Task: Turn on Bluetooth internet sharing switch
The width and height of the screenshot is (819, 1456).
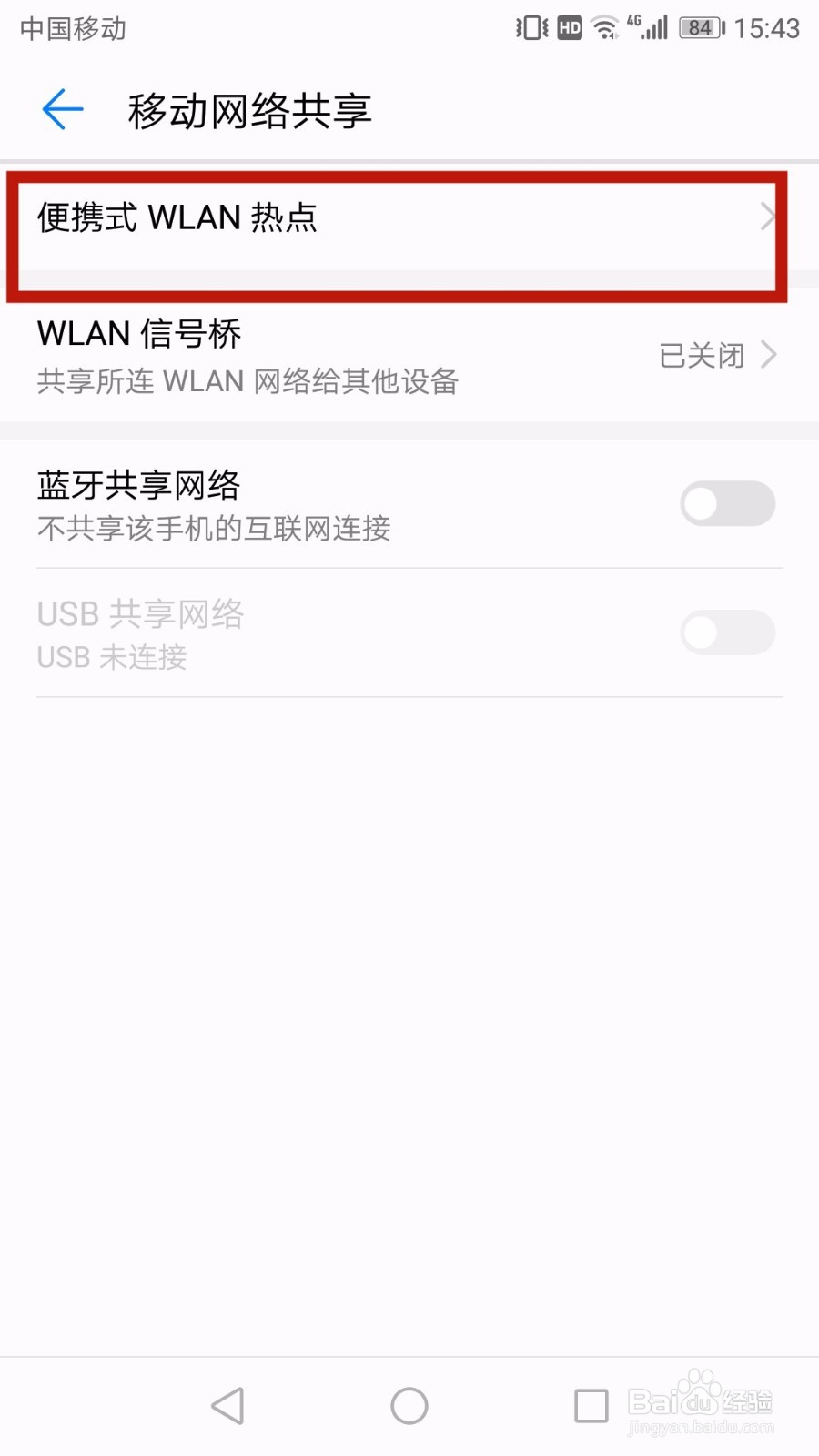Action: [x=726, y=503]
